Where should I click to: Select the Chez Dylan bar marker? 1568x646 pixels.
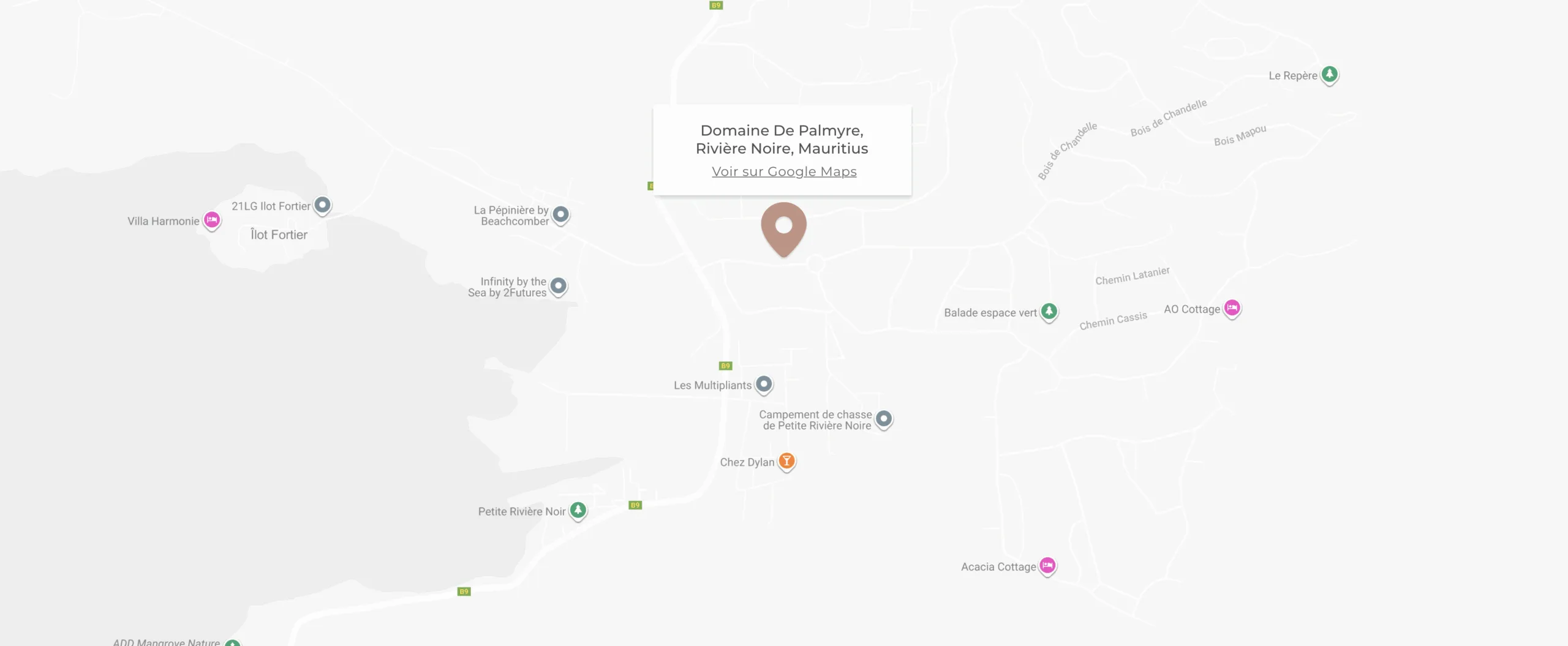pyautogui.click(x=786, y=461)
